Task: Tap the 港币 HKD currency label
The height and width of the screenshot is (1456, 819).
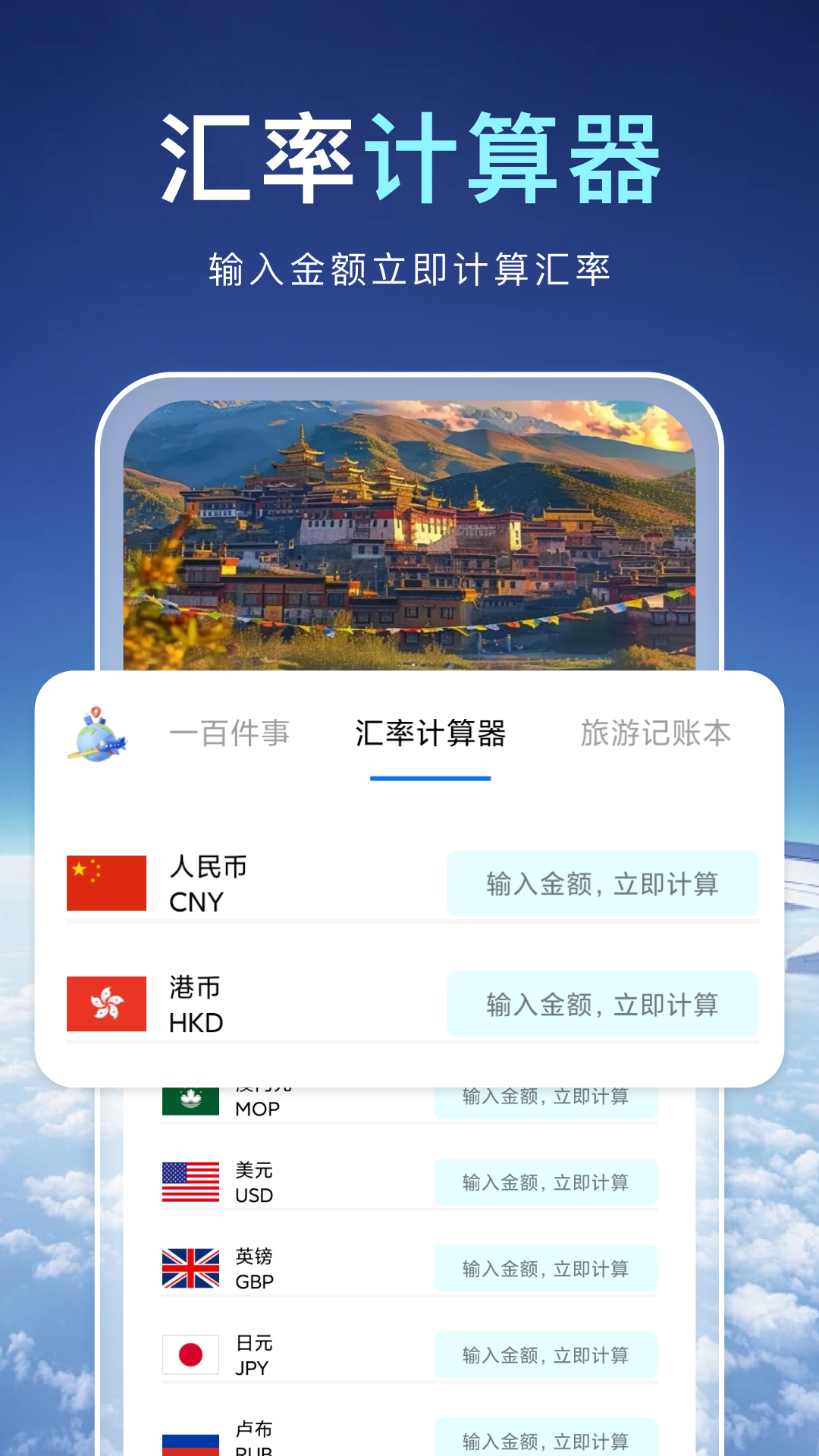Action: coord(196,990)
